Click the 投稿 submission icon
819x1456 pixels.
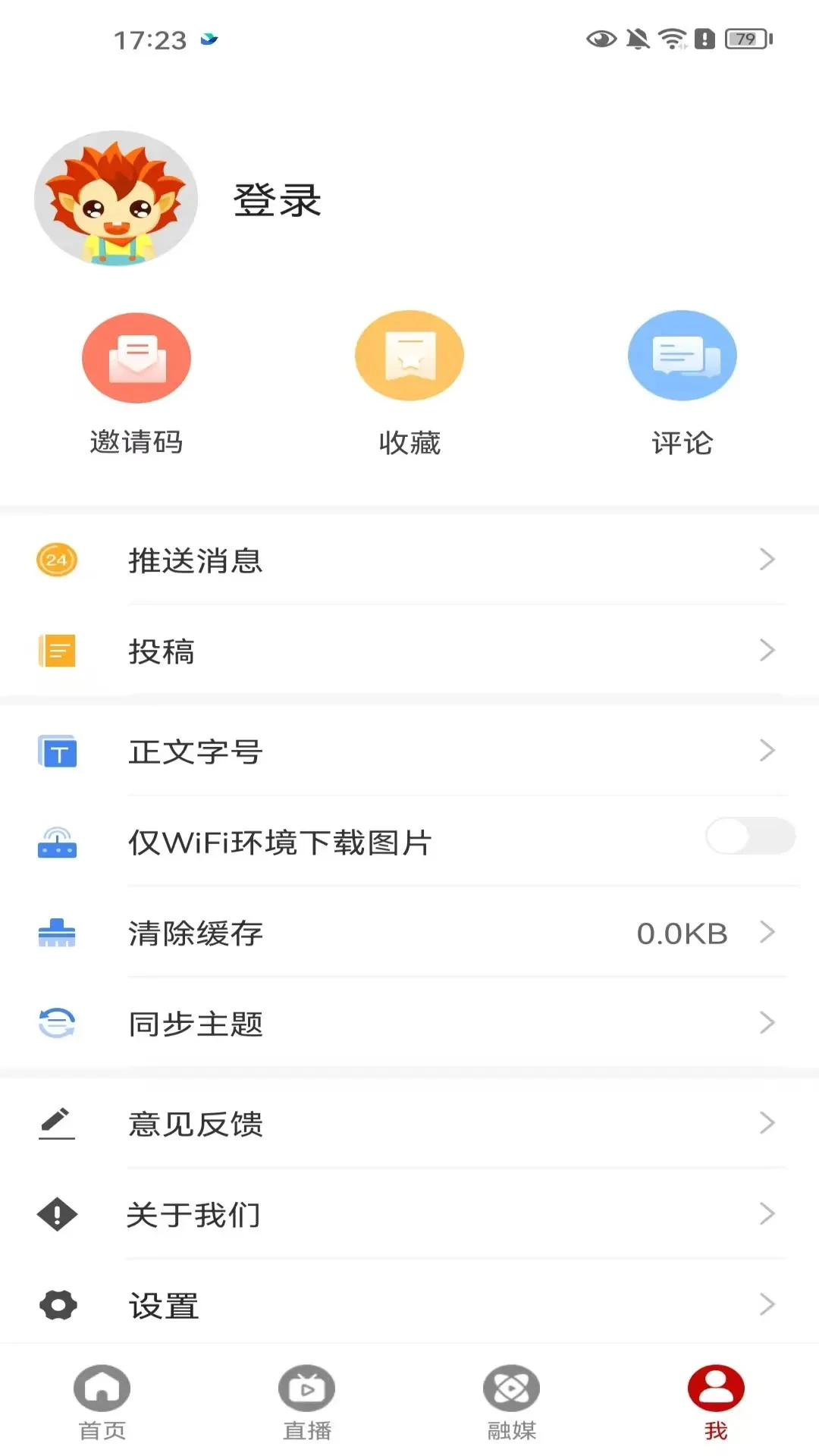(x=55, y=650)
